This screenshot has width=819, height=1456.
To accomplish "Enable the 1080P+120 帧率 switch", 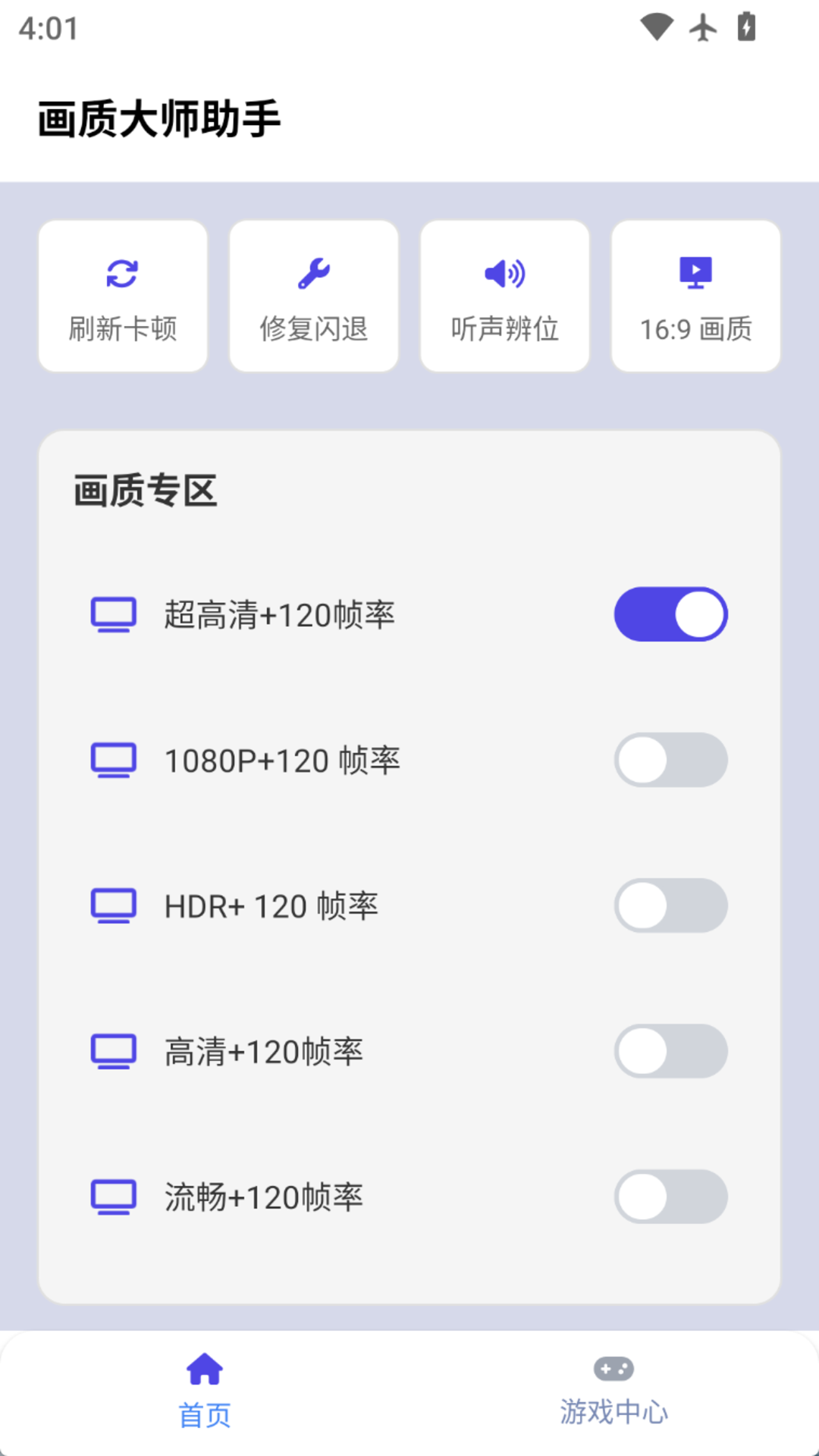I will tap(670, 760).
